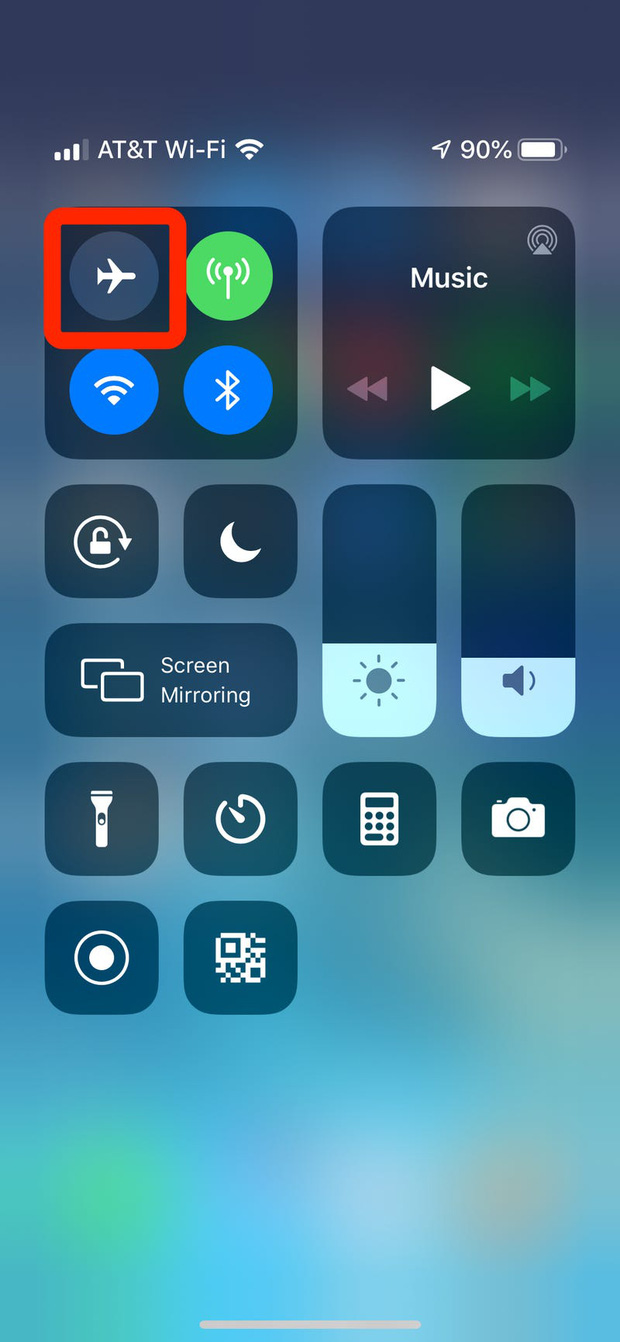The height and width of the screenshot is (1342, 620).
Task: Disable Bluetooth
Action: click(228, 390)
